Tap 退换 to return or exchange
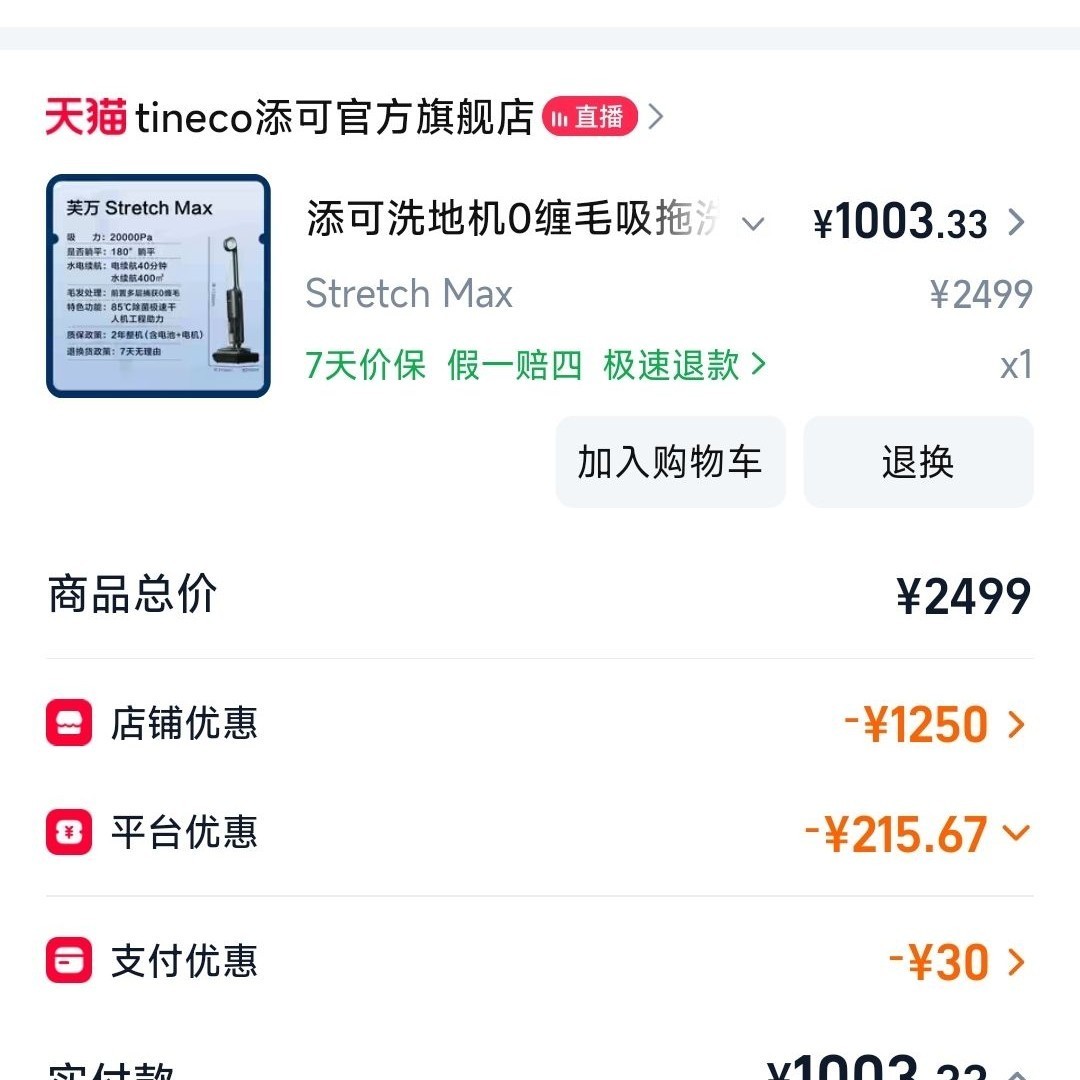The height and width of the screenshot is (1080, 1080). tap(918, 462)
